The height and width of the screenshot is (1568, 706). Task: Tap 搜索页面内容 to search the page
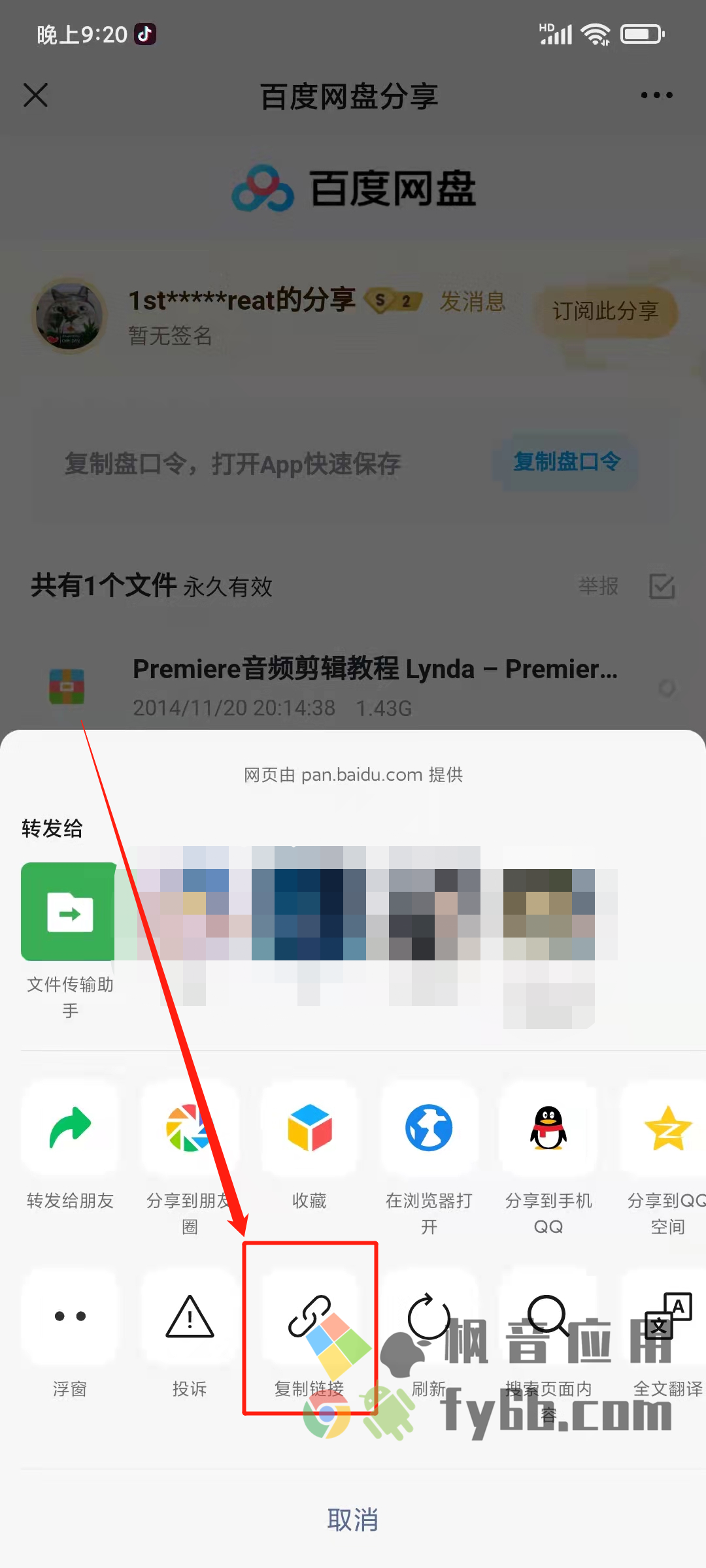pos(548,1316)
